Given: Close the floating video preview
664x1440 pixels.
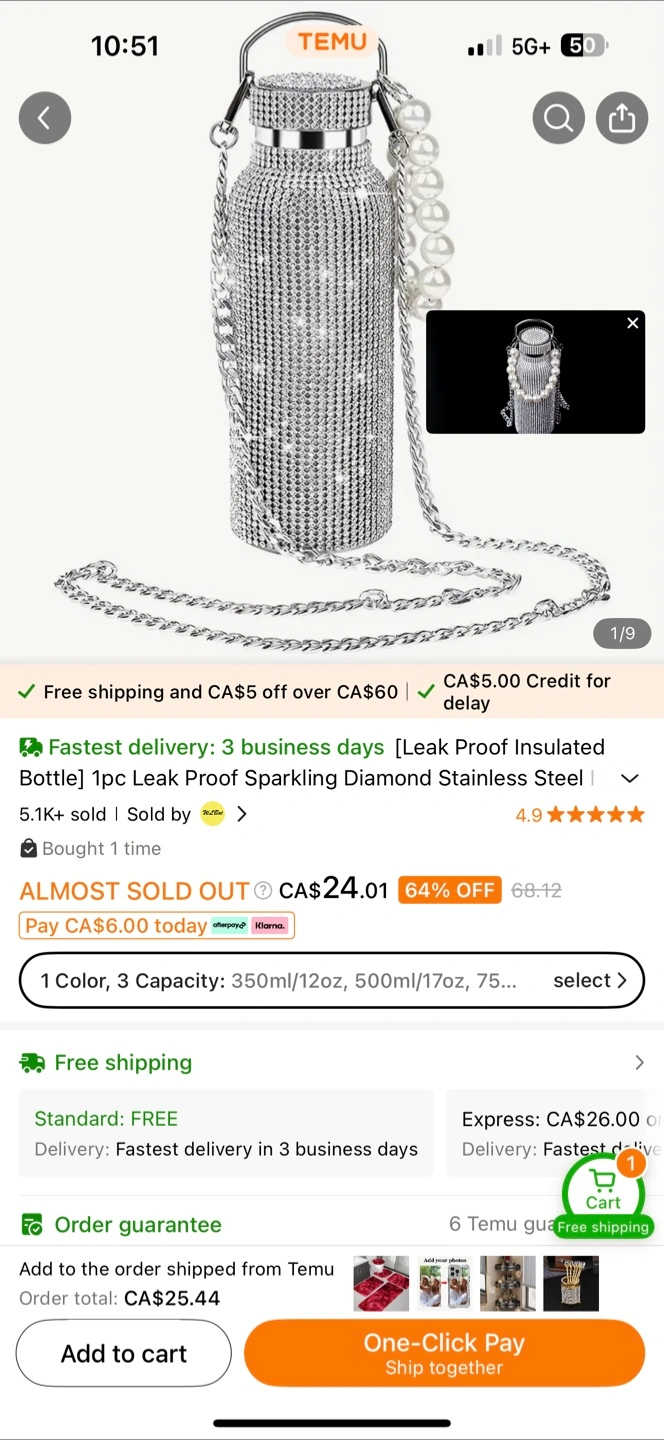Looking at the screenshot, I should [x=632, y=323].
